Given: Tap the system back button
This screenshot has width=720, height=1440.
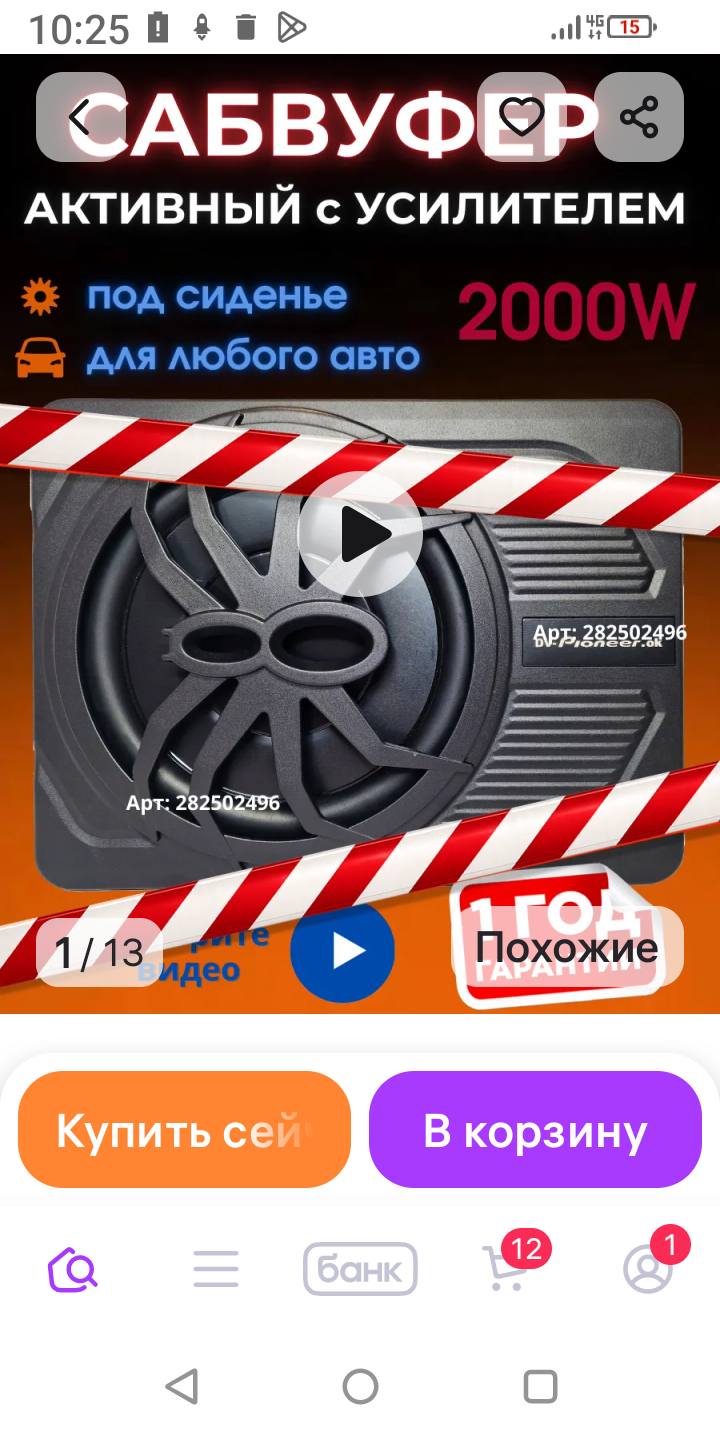Looking at the screenshot, I should tap(181, 1387).
